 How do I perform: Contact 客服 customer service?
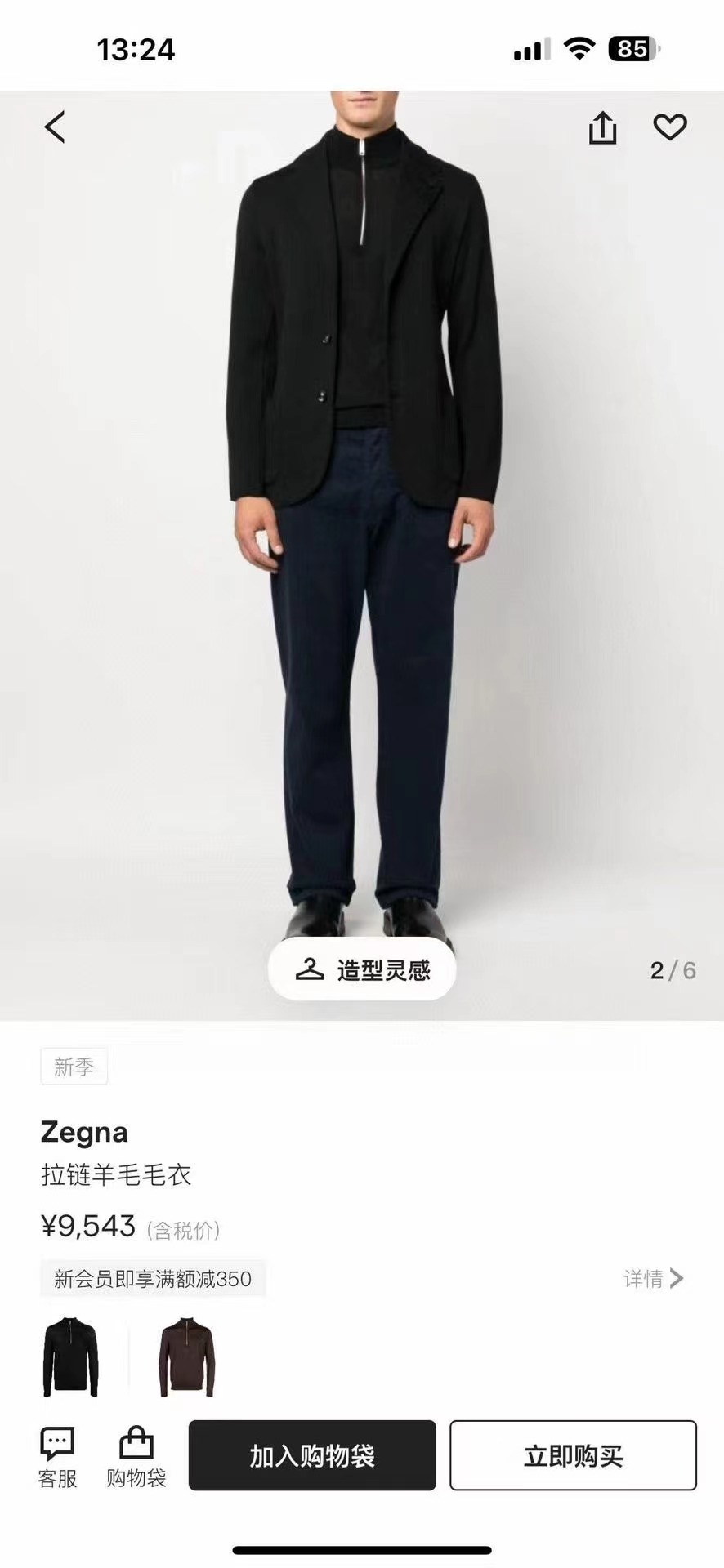click(57, 1458)
